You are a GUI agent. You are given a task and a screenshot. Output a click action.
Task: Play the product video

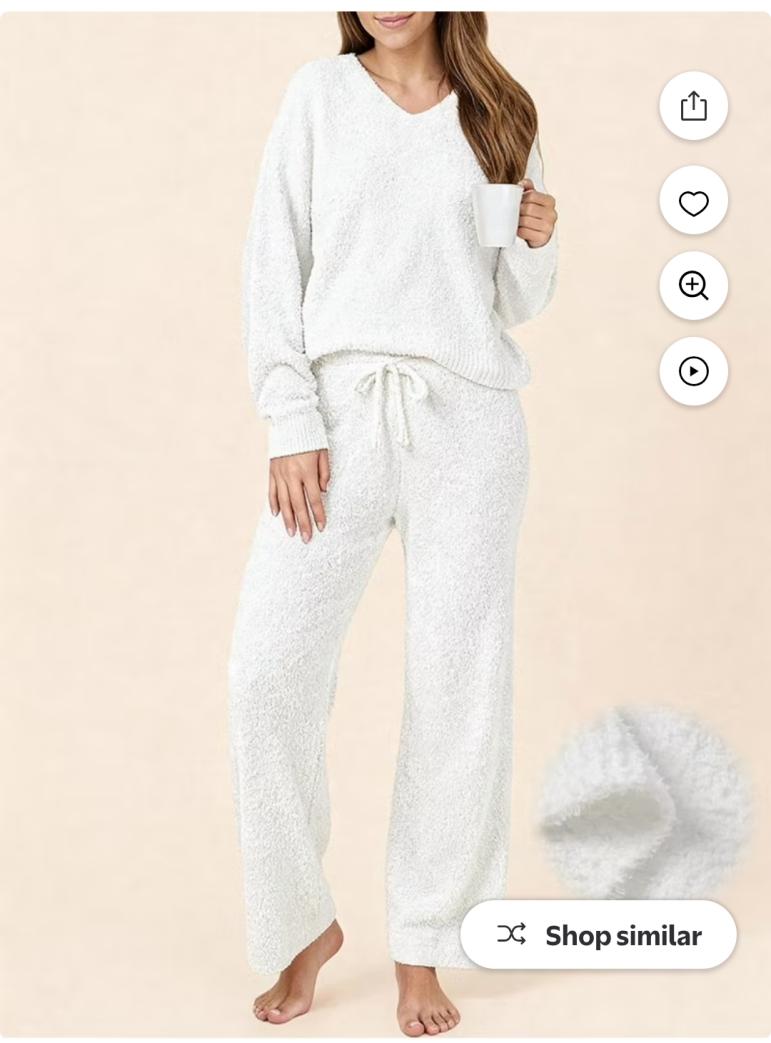point(693,372)
